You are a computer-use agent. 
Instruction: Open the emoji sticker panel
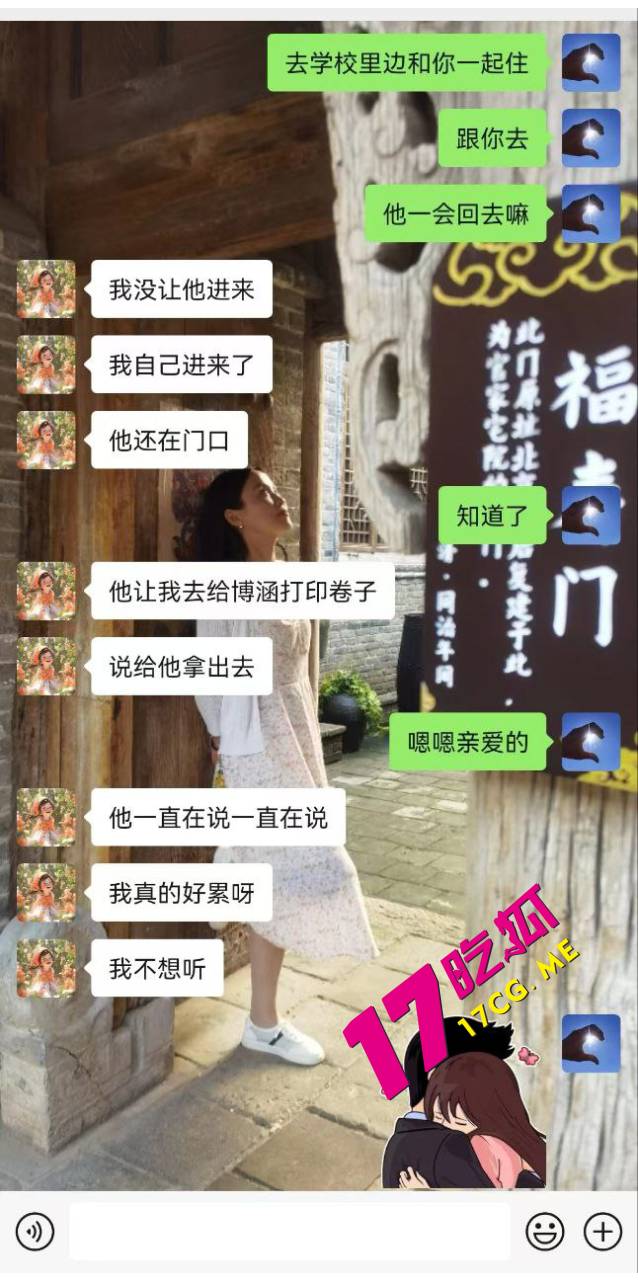(545, 1232)
